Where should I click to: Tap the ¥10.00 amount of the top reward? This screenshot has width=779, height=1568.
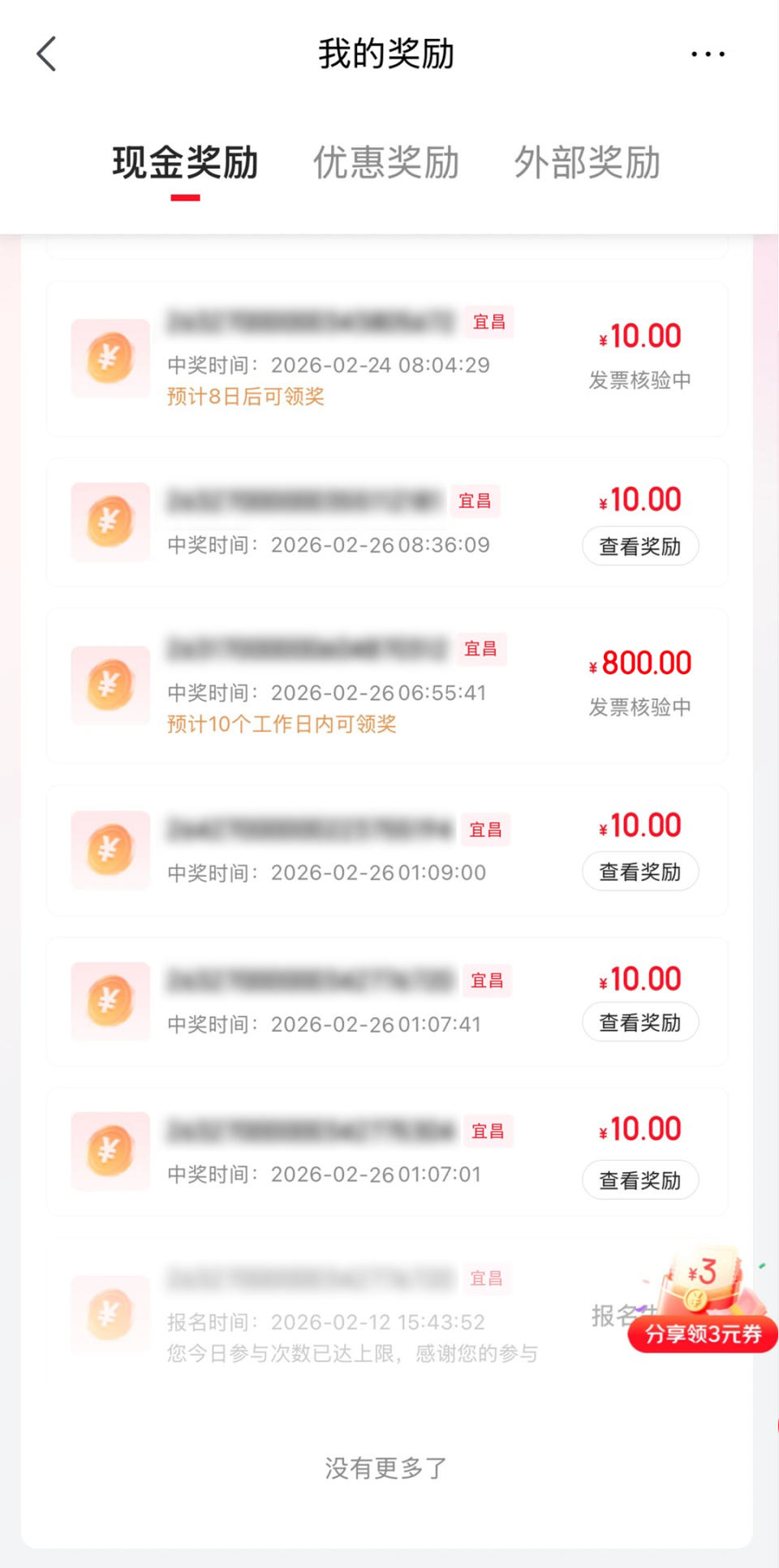point(639,336)
